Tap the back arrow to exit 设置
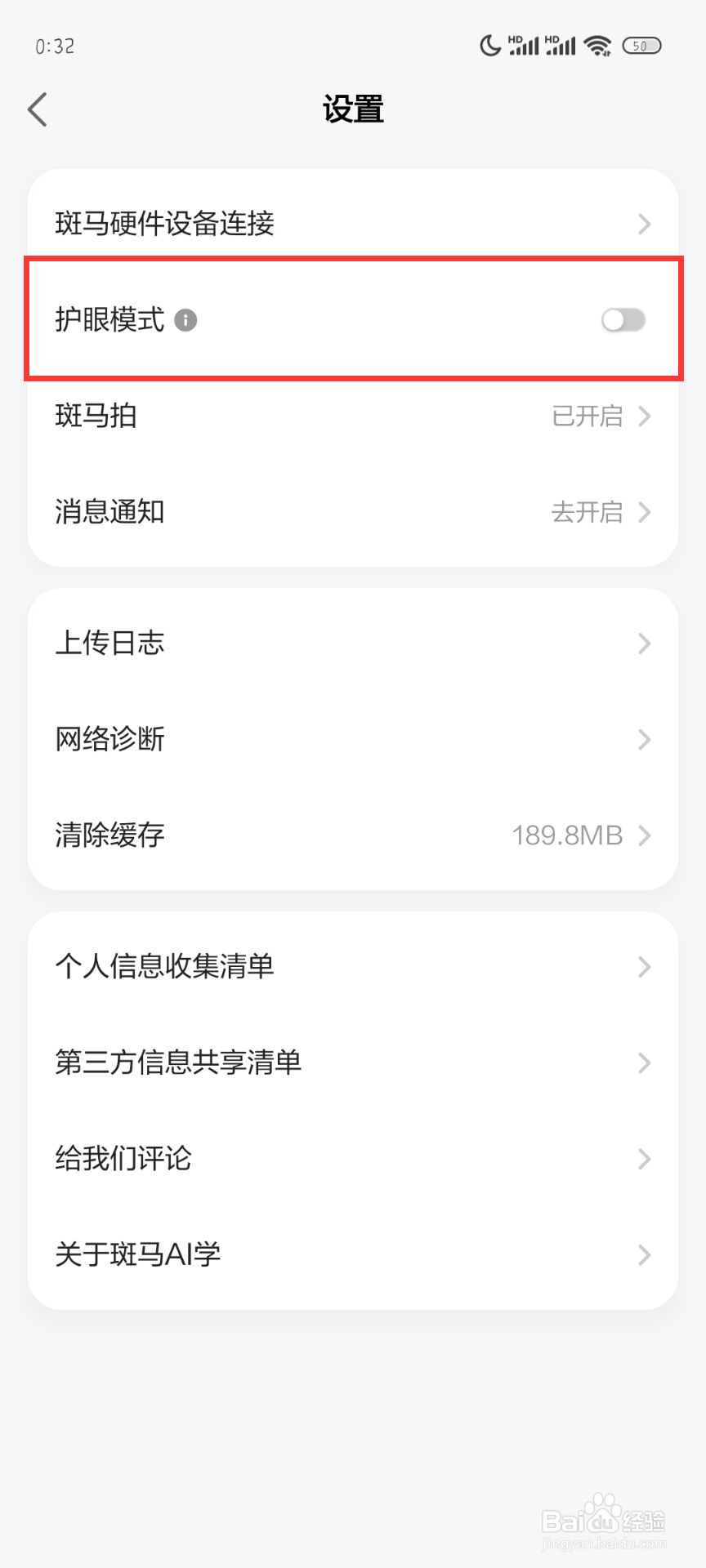 tap(37, 109)
